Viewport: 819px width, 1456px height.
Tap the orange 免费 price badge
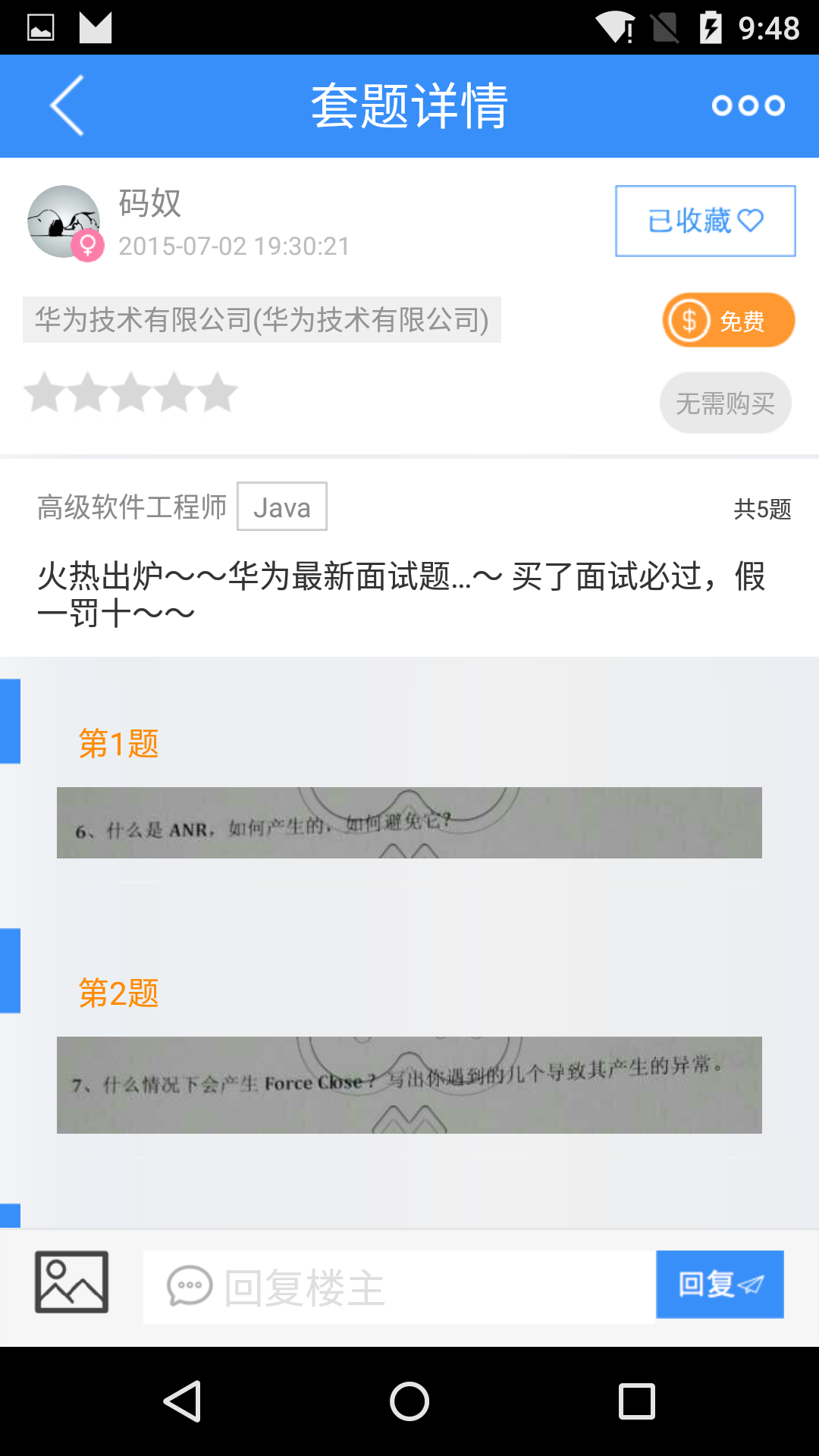[x=729, y=320]
